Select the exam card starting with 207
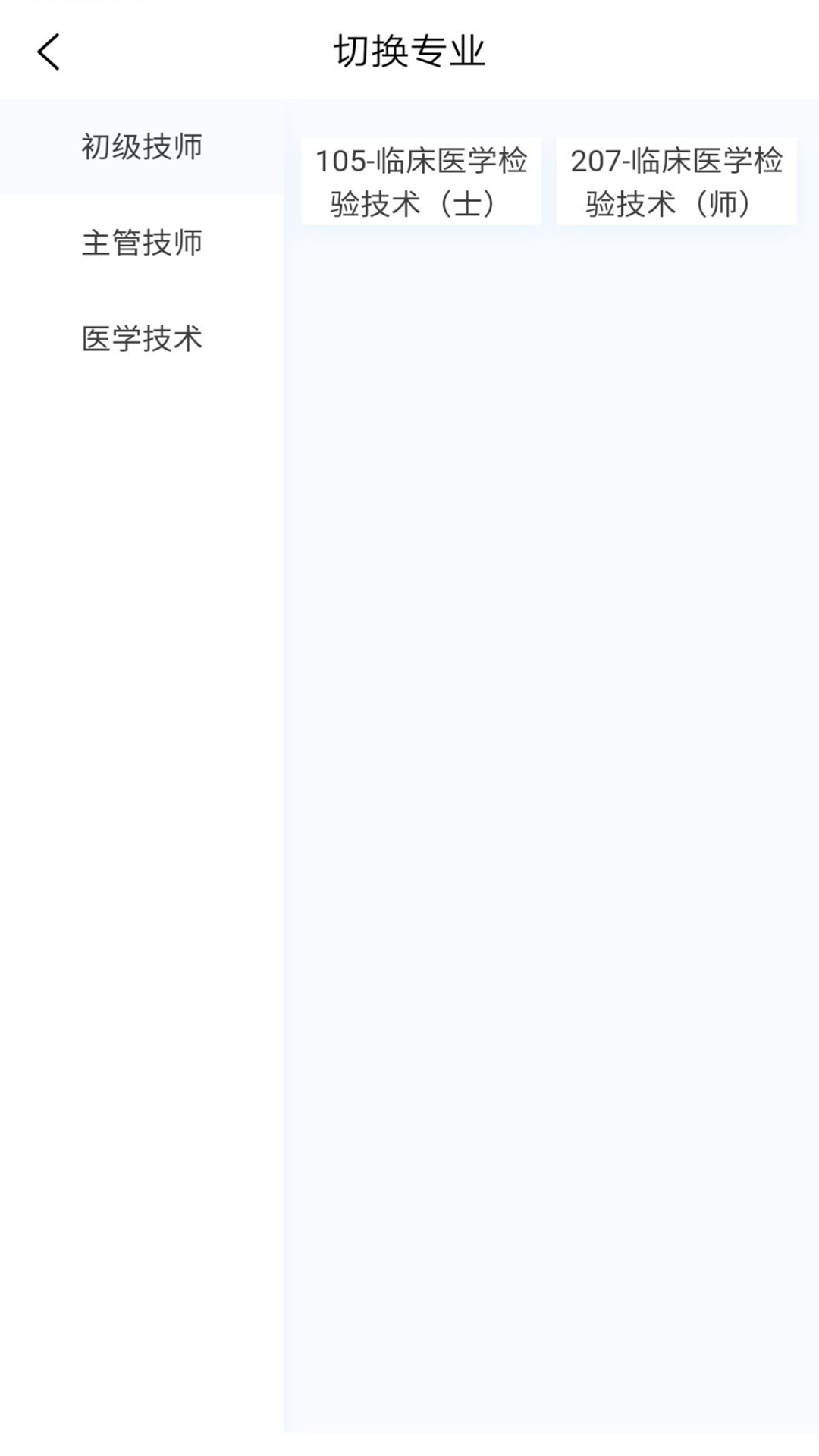 675,181
